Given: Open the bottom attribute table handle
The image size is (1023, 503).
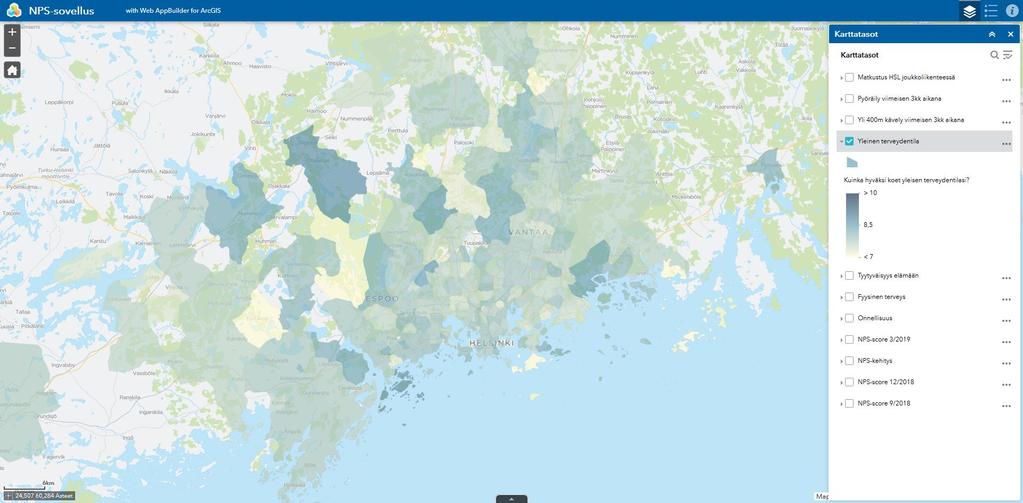Looking at the screenshot, I should [511, 498].
